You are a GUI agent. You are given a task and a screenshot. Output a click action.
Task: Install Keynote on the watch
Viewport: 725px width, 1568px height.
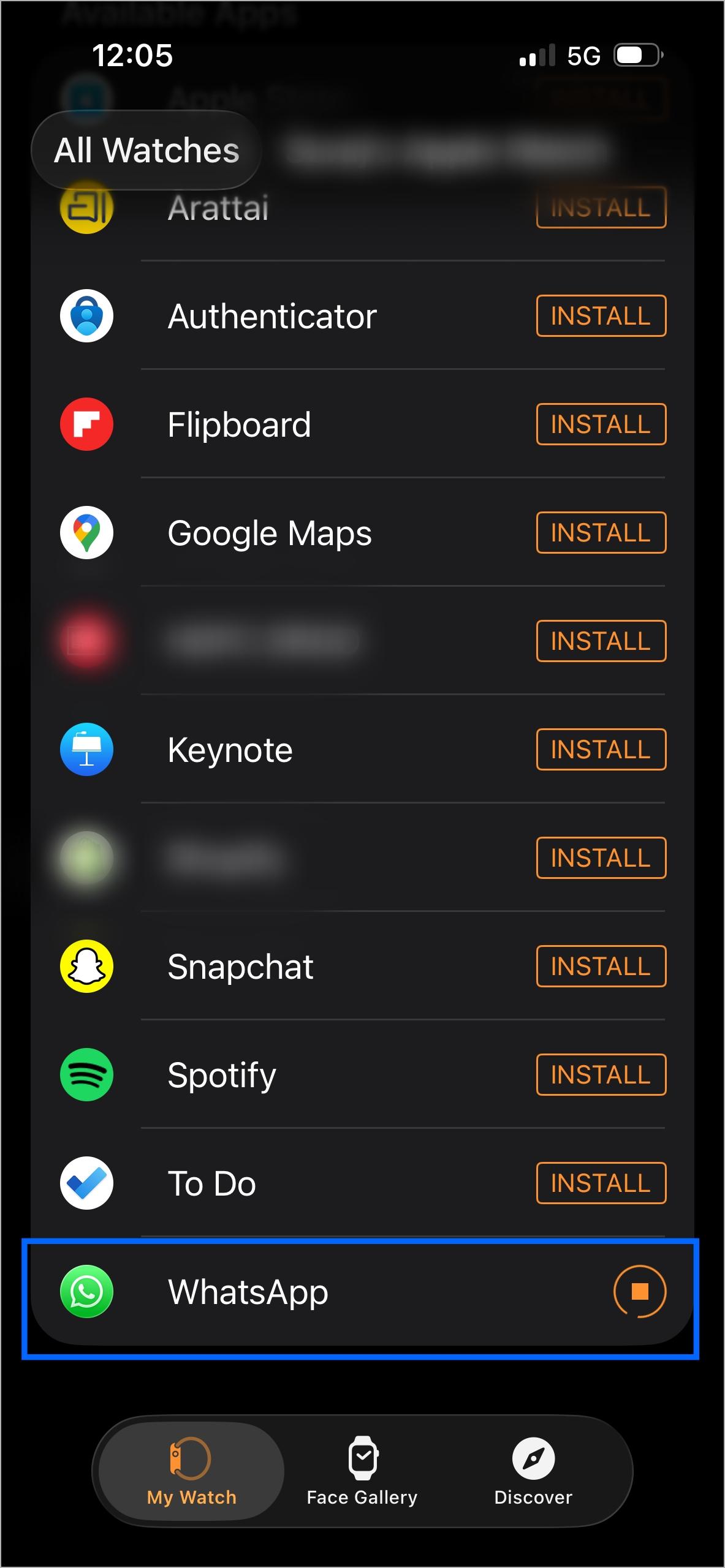[x=600, y=750]
